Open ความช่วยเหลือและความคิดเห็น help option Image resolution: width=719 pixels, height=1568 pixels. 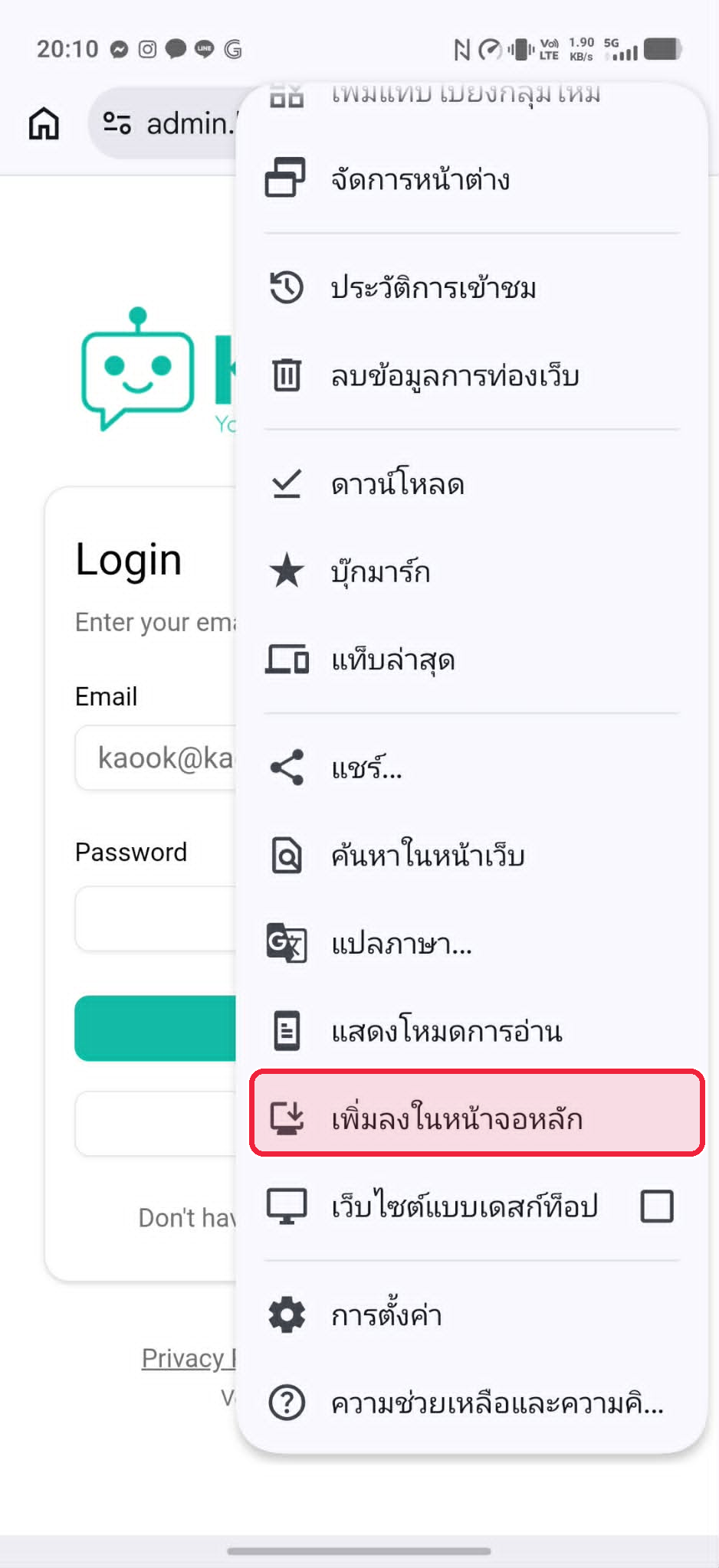coord(471,1403)
